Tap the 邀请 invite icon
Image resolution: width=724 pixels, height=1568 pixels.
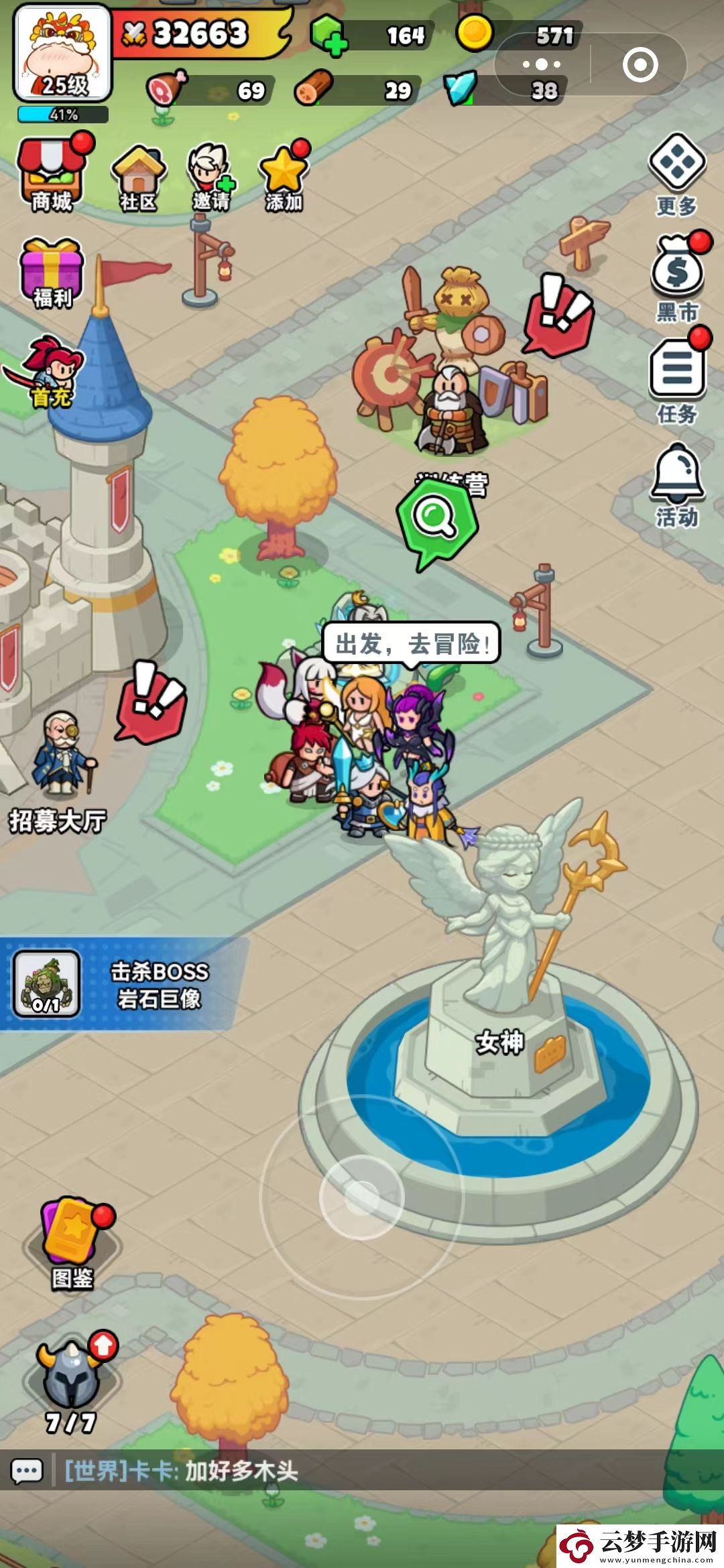click(211, 178)
